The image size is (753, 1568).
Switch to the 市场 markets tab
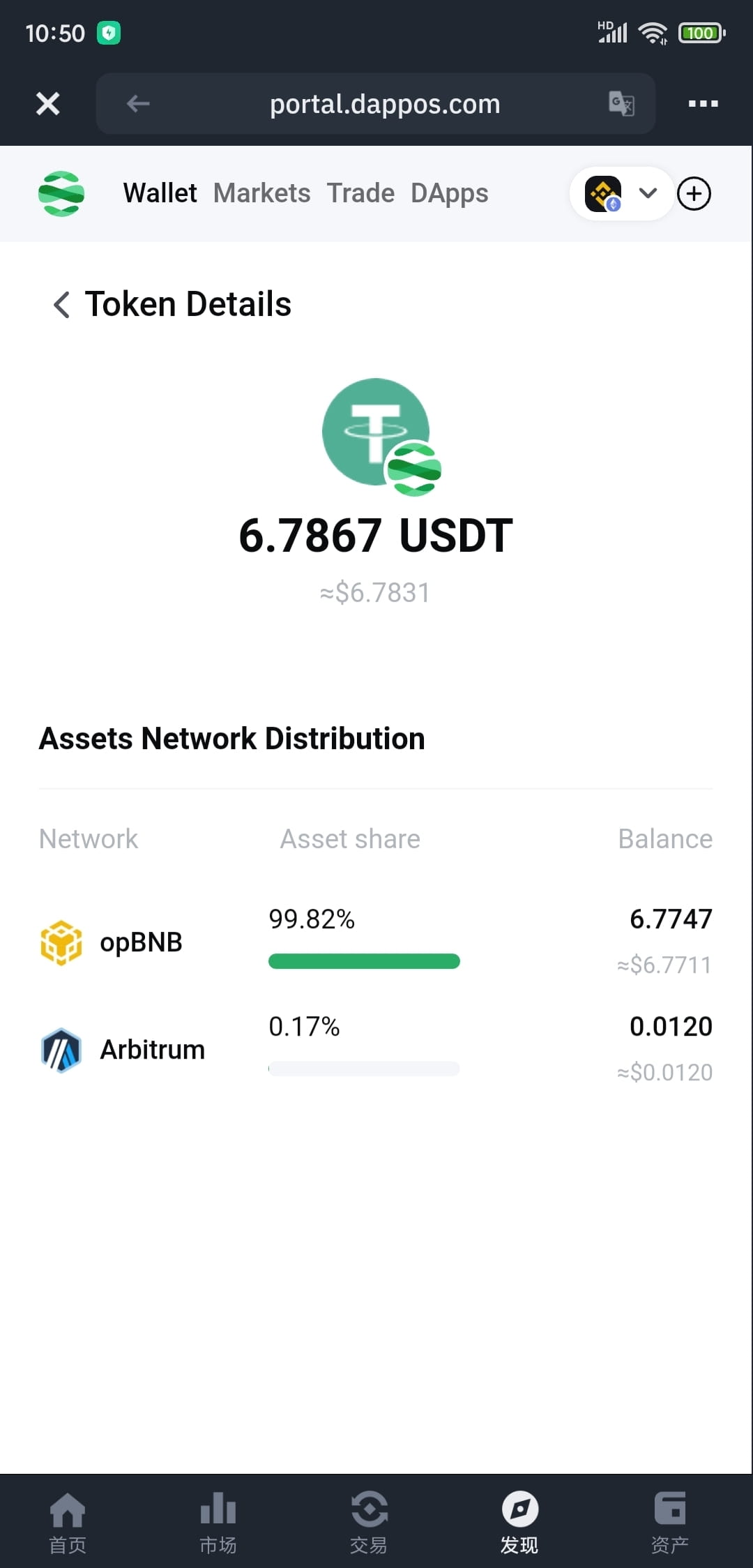point(218,1523)
